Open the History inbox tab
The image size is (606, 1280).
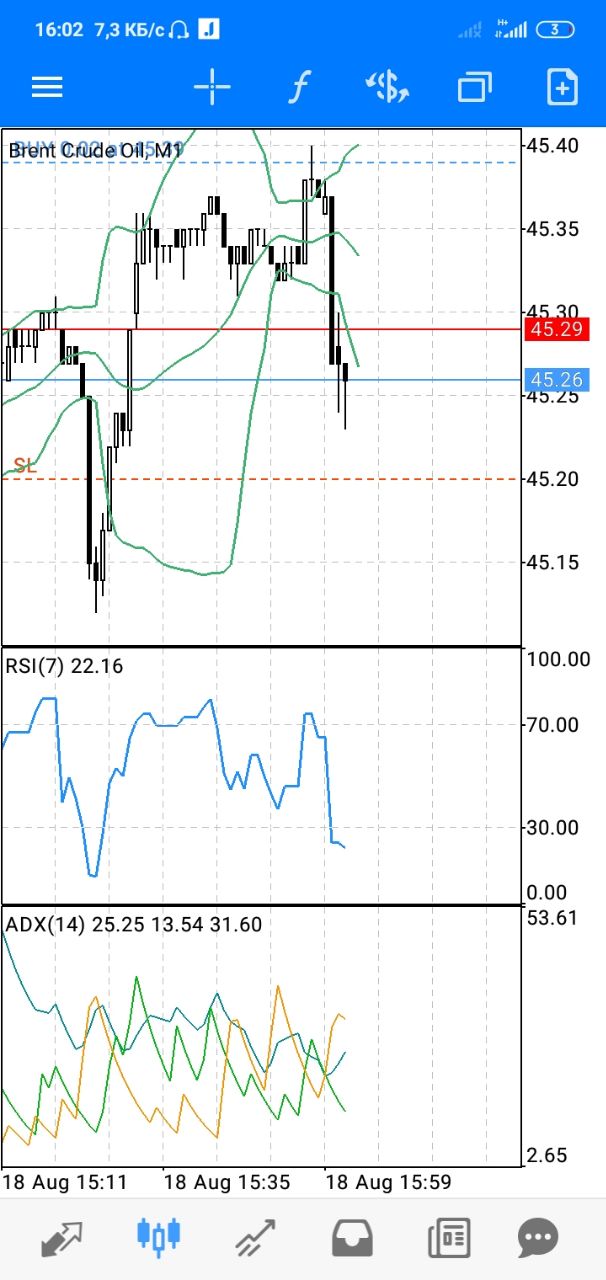pyautogui.click(x=352, y=1238)
